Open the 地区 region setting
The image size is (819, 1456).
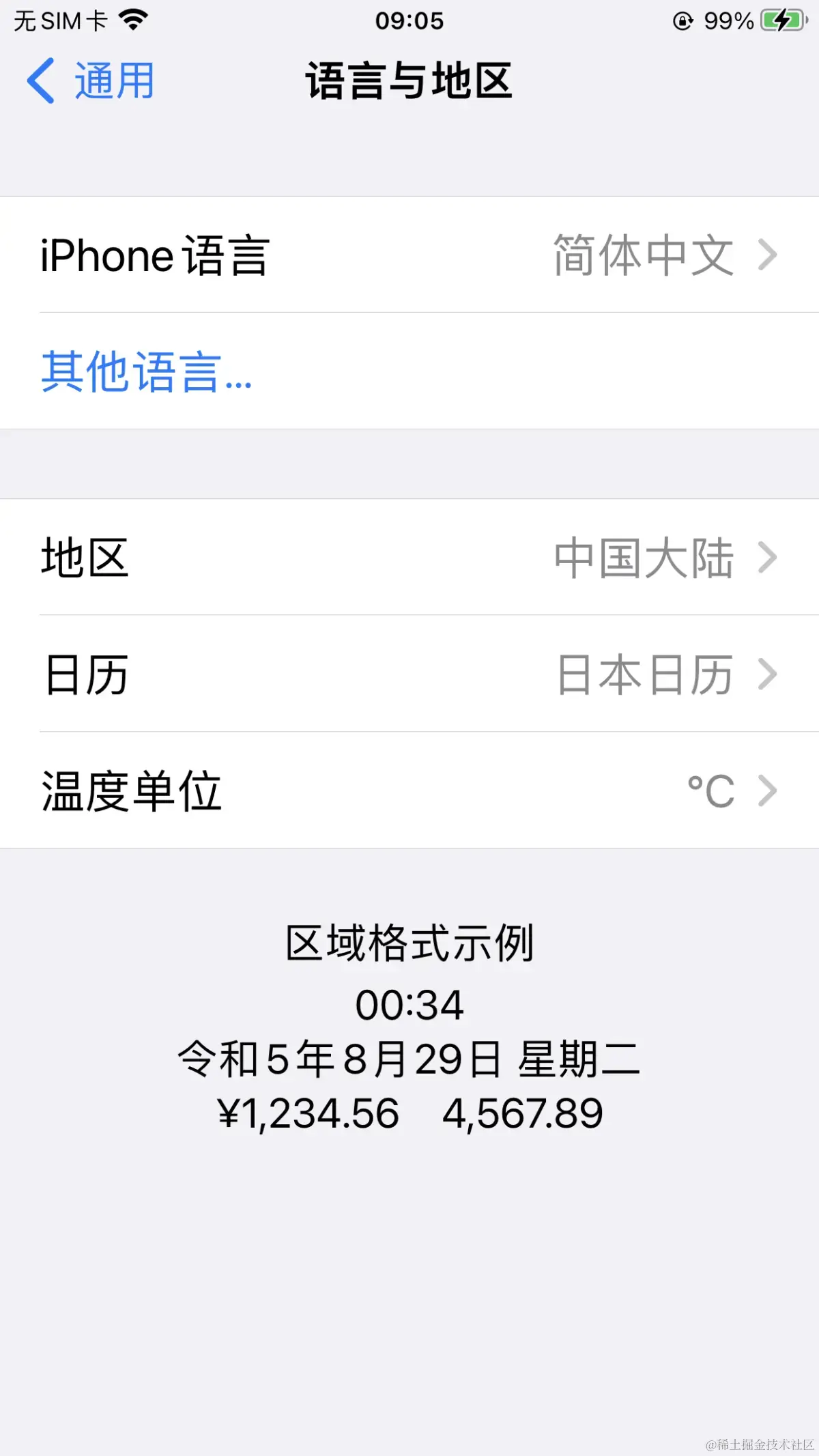click(x=409, y=558)
